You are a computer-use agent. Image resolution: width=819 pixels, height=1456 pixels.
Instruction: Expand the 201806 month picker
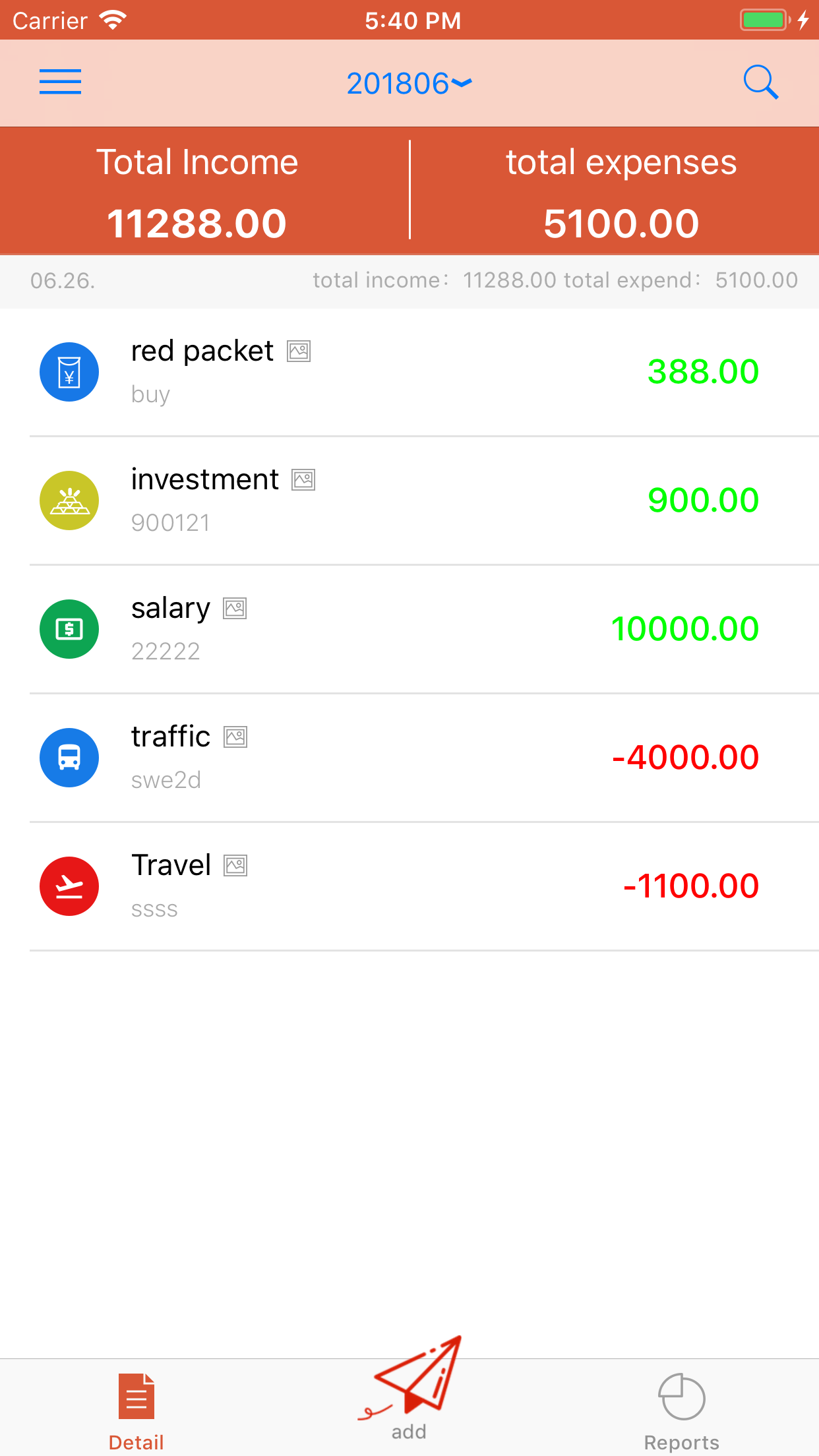point(409,84)
